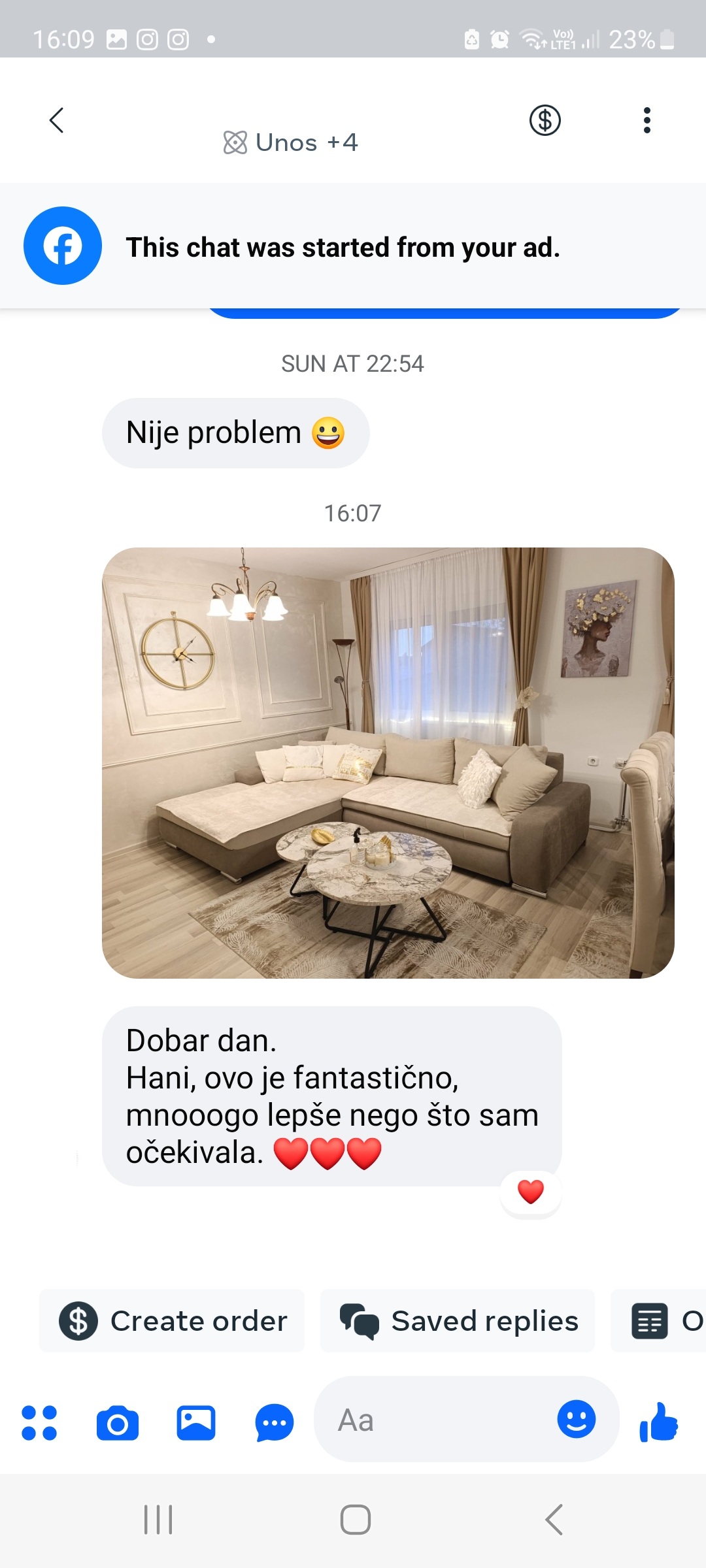Image resolution: width=706 pixels, height=1568 pixels.
Task: Tap the chat bubble quick replies icon
Action: (275, 1422)
